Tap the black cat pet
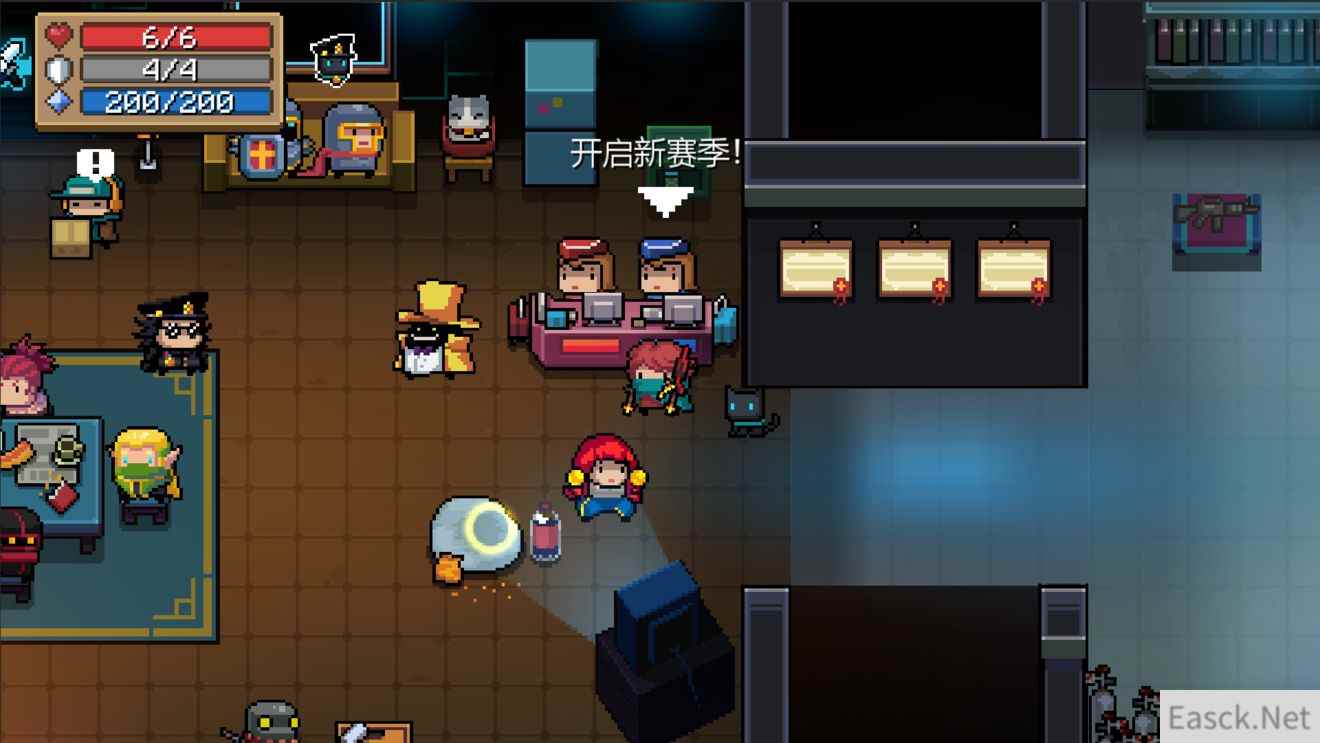This screenshot has width=1320, height=743. point(749,410)
